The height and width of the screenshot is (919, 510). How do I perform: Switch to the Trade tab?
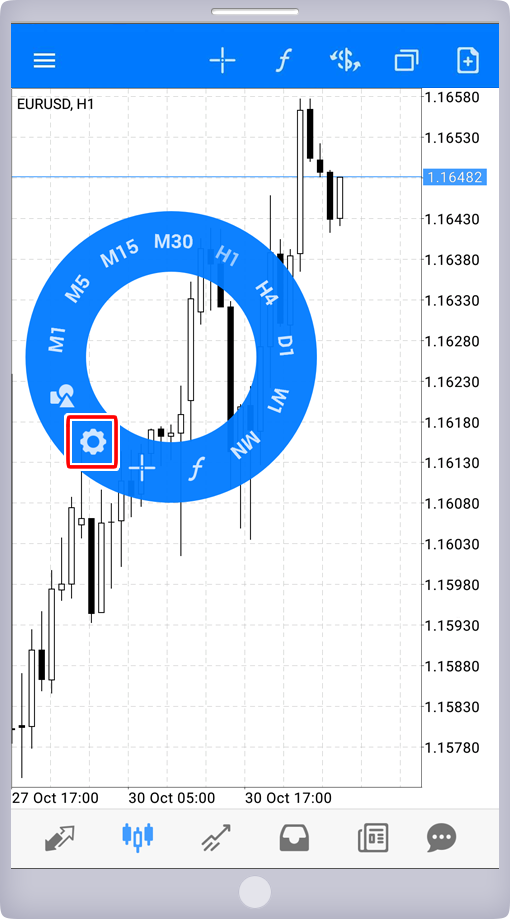216,838
